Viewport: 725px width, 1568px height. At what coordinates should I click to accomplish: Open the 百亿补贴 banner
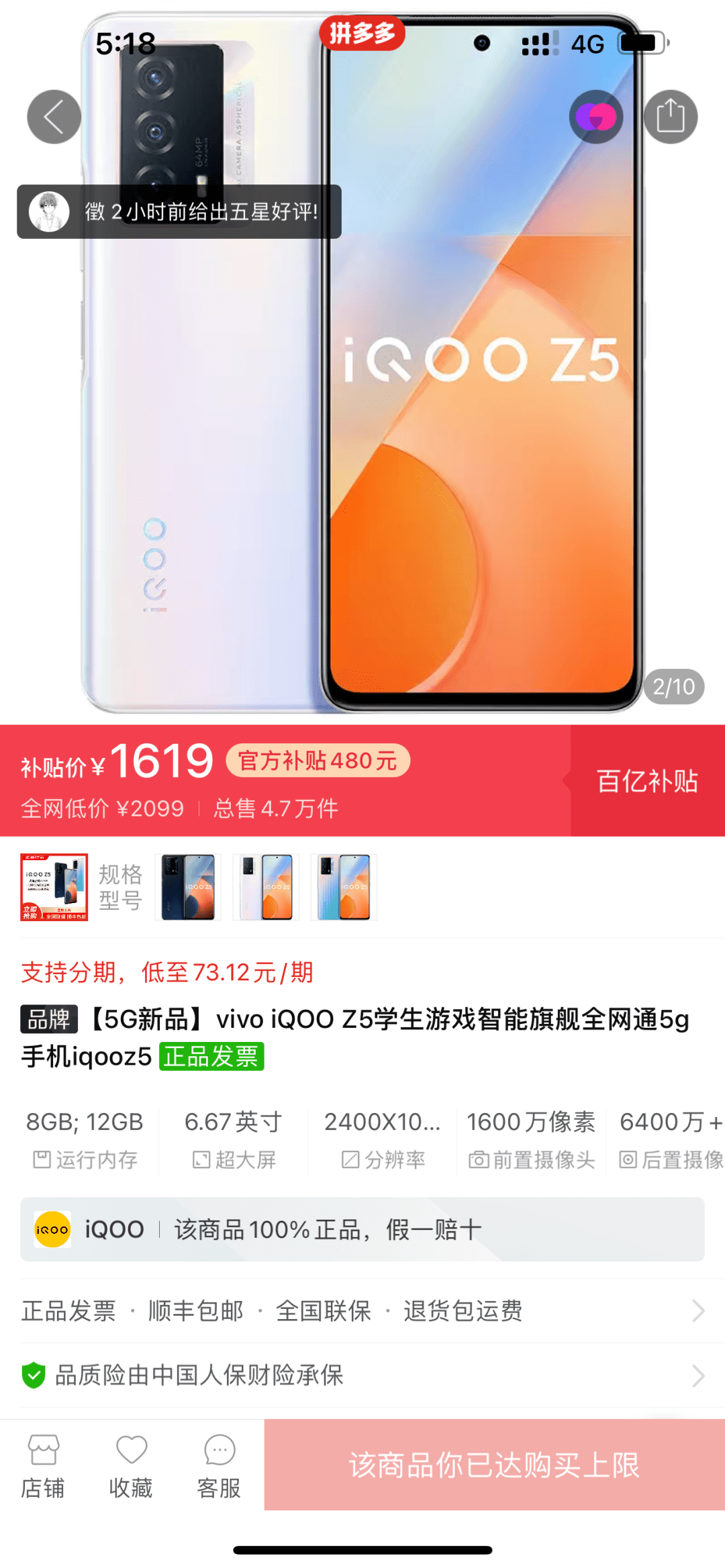(x=647, y=780)
